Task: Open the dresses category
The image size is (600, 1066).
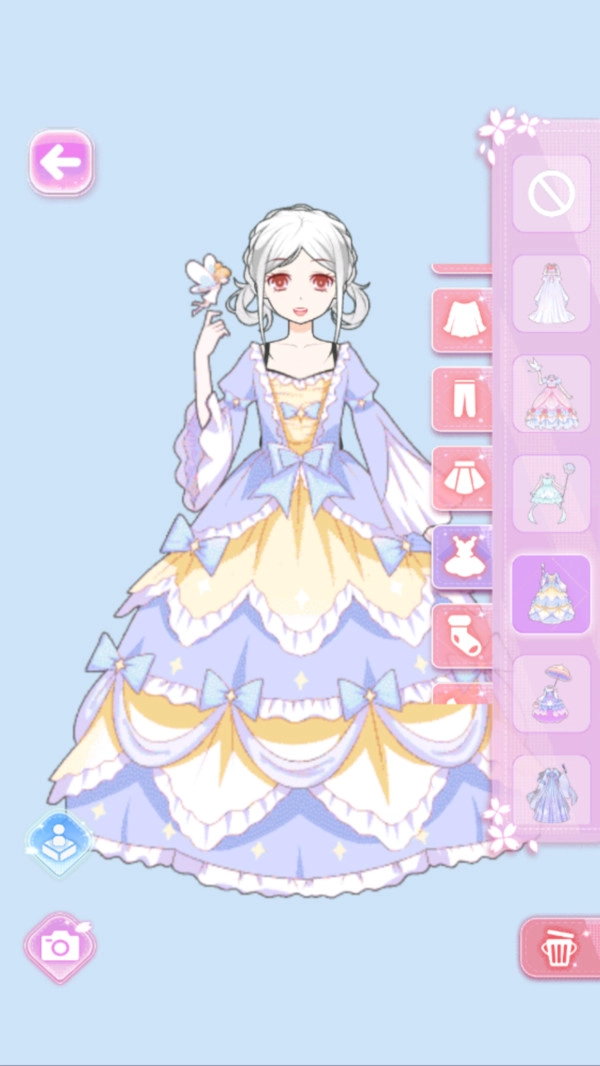Action: (x=461, y=557)
